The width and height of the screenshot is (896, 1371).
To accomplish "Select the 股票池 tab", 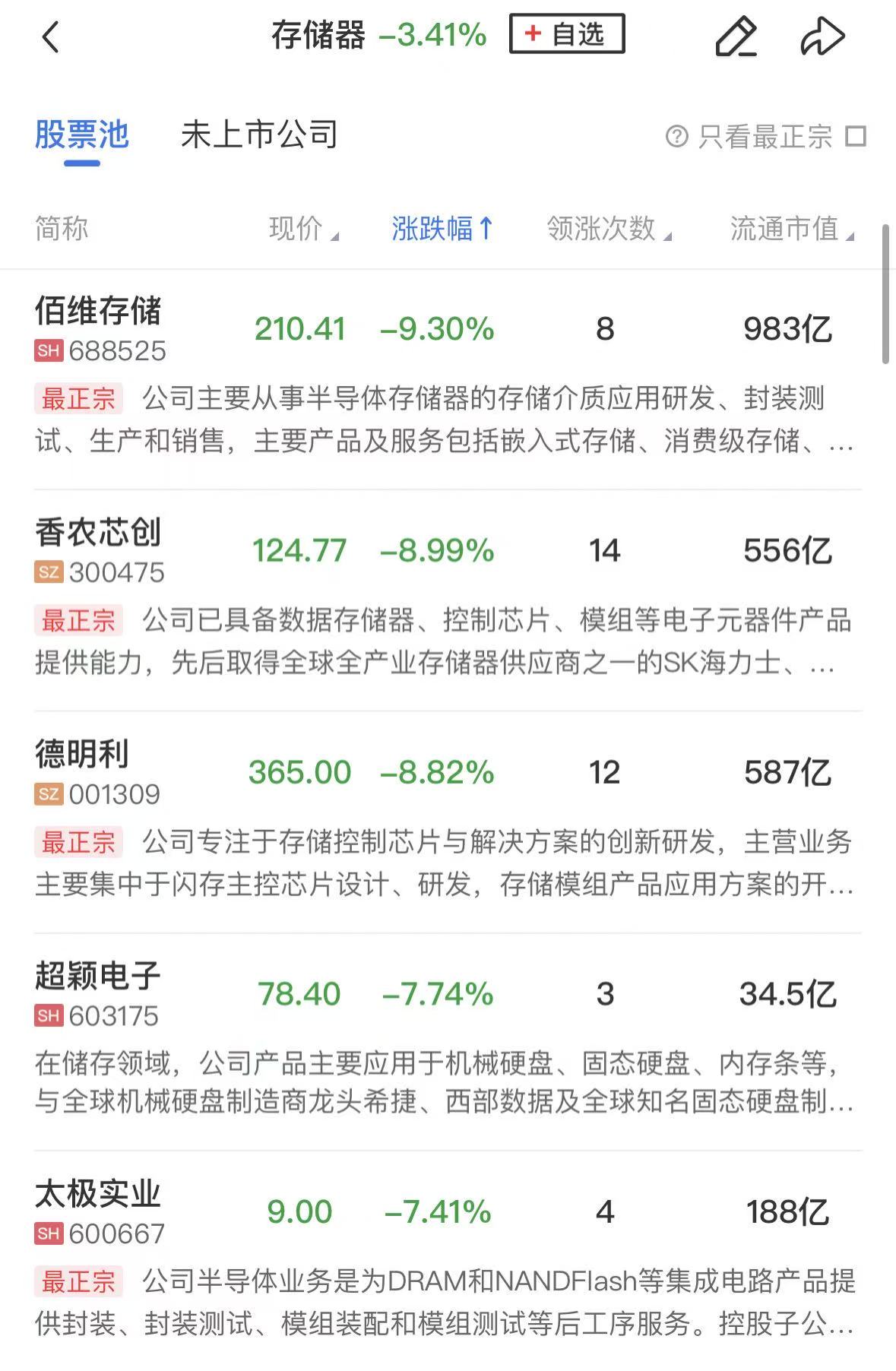I will (82, 135).
